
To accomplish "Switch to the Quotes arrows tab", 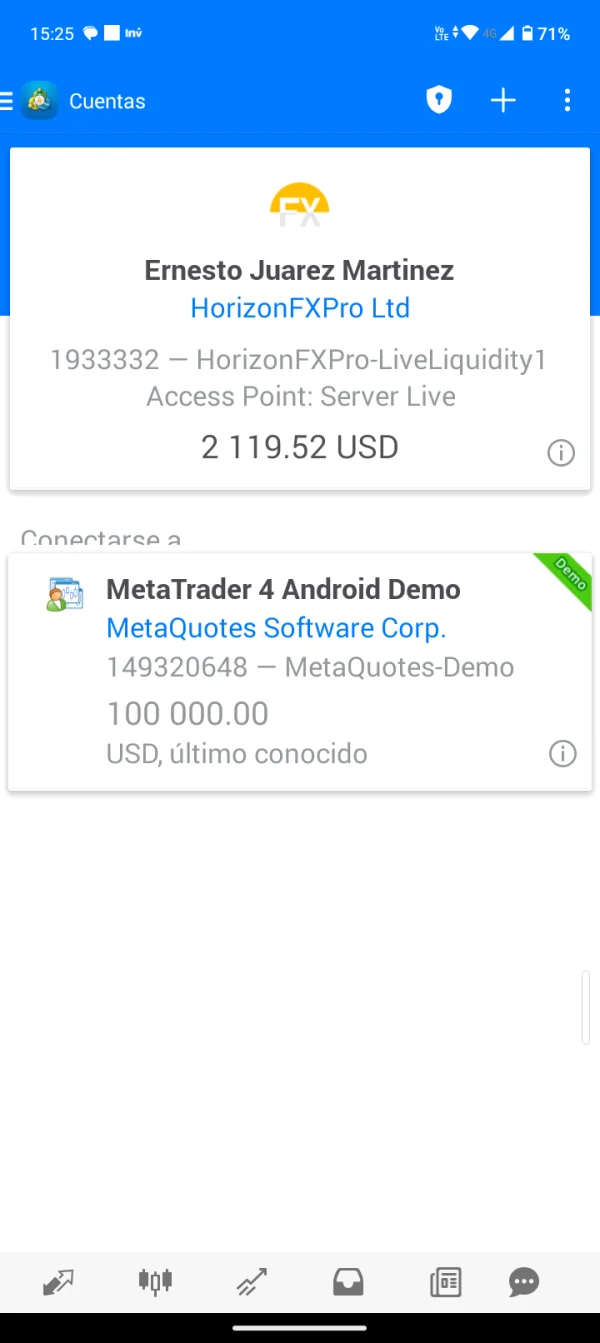I will coord(58,1281).
